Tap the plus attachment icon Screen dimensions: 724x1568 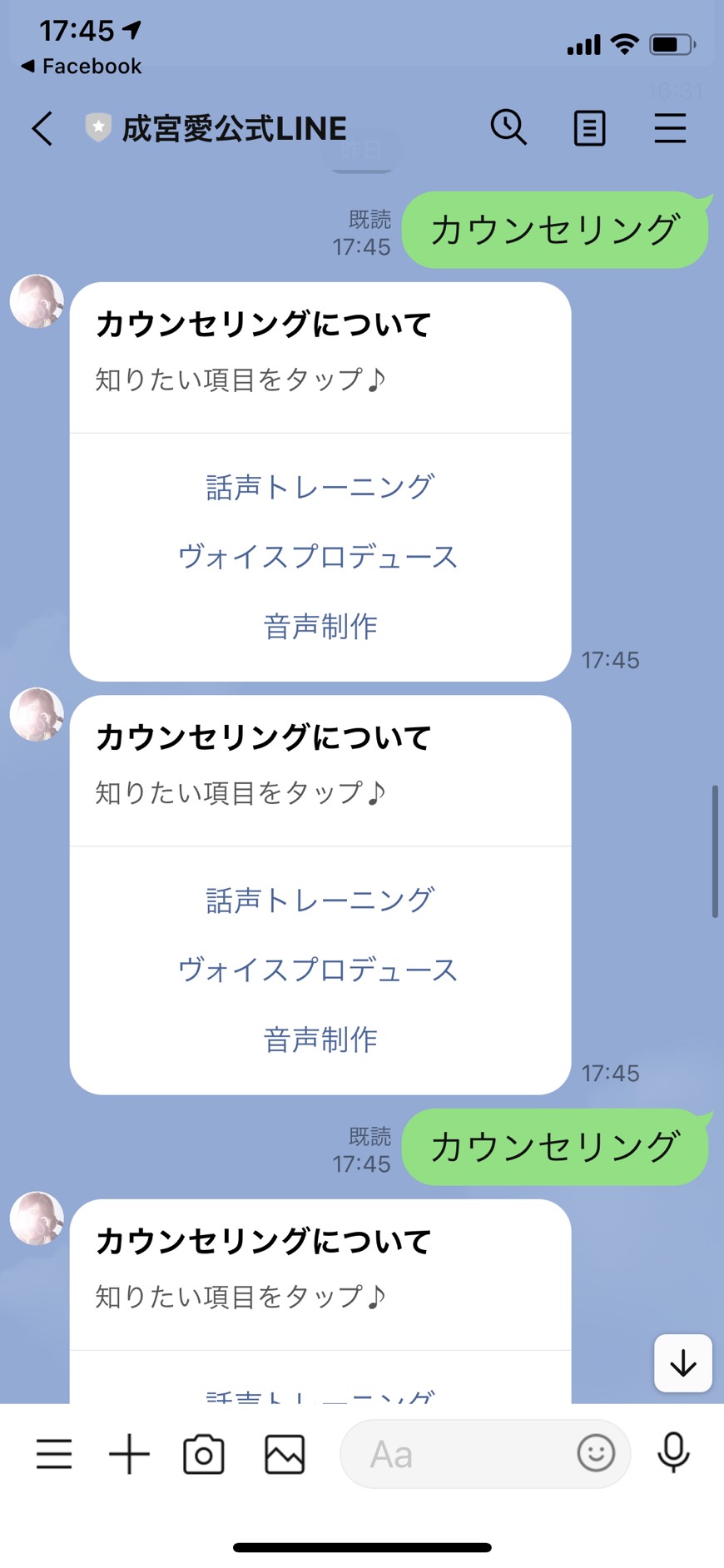[x=129, y=1454]
